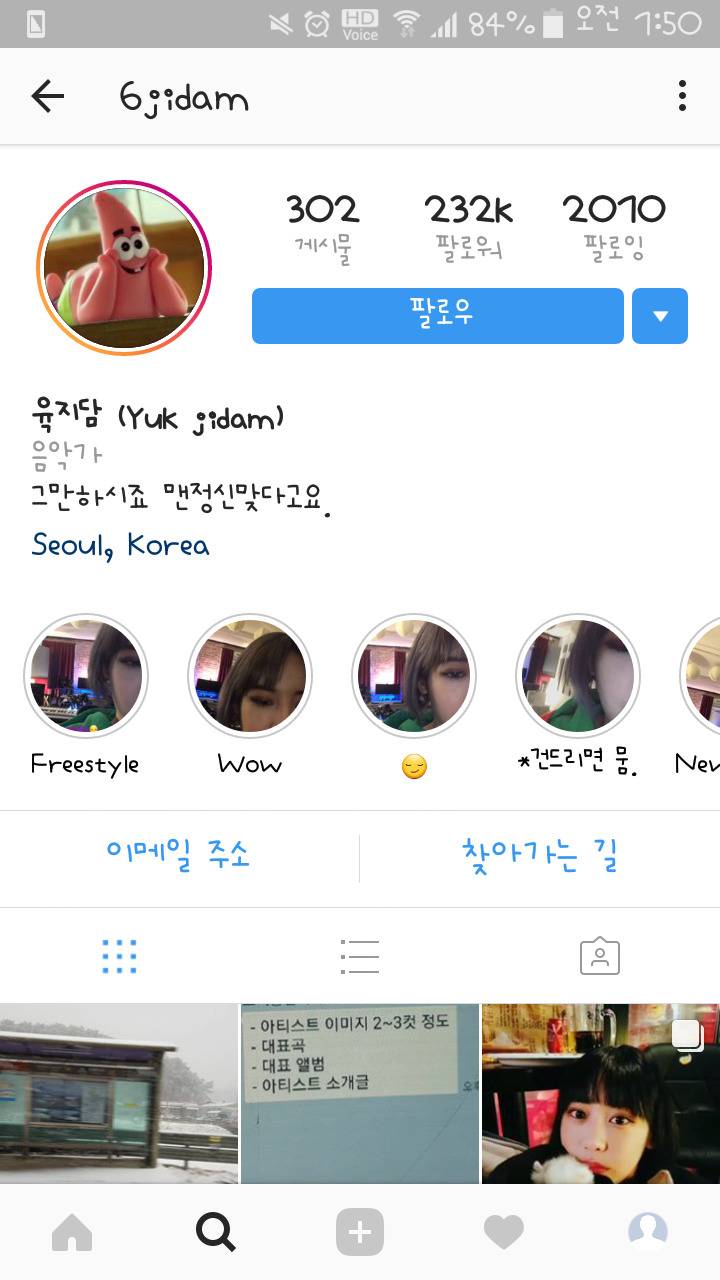The width and height of the screenshot is (720, 1280).
Task: Open the Freestyle story highlight
Action: pos(85,696)
